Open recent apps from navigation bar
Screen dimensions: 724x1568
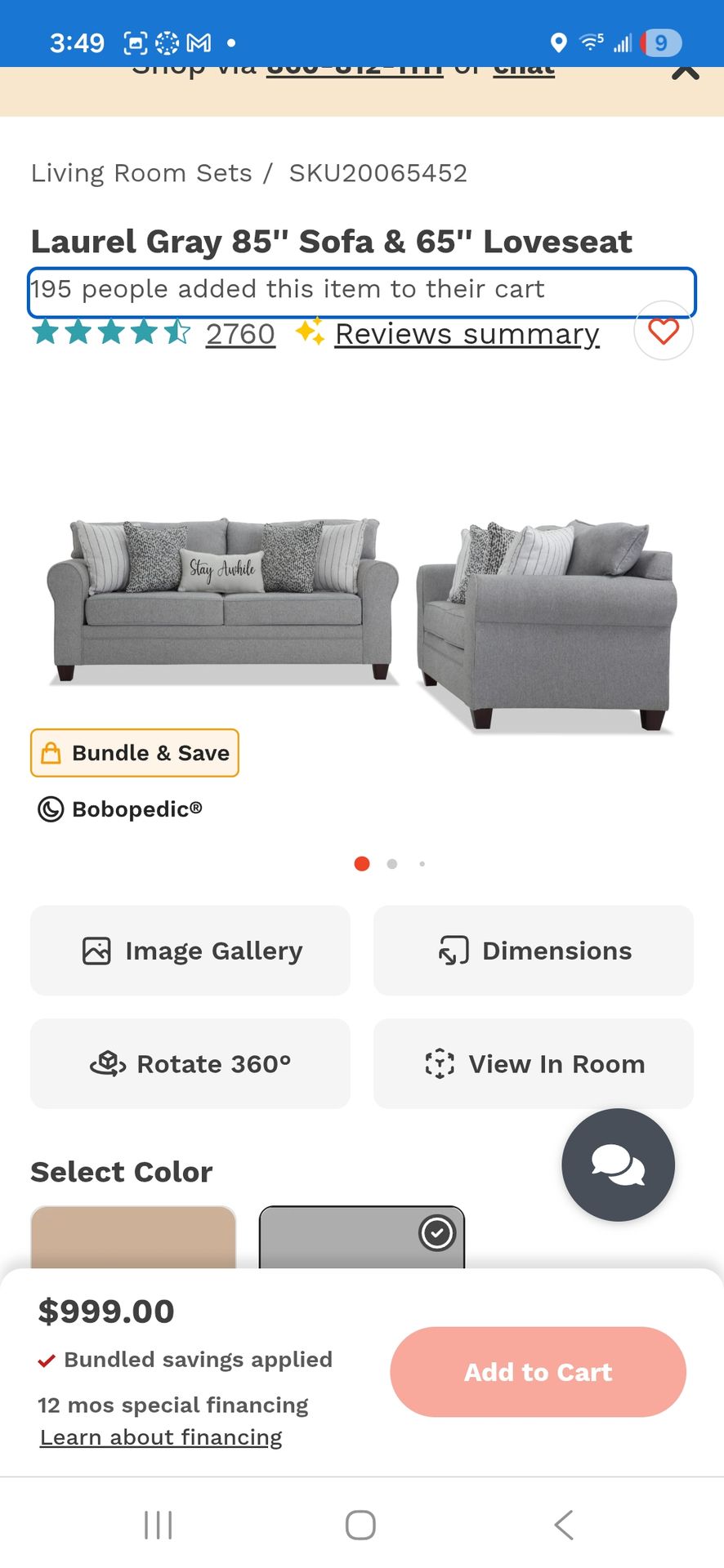click(158, 1525)
